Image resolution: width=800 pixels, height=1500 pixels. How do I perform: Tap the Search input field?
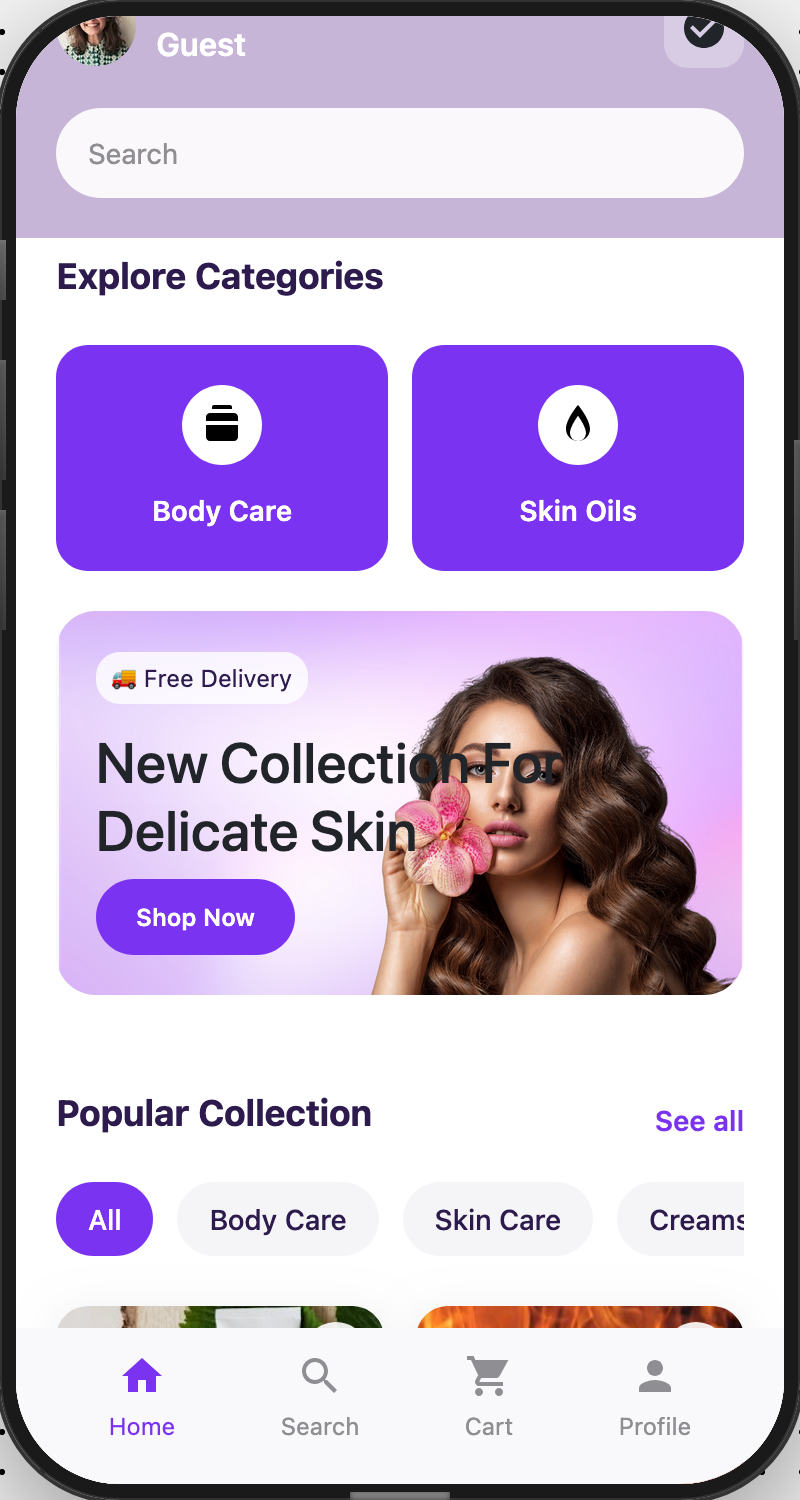click(400, 154)
